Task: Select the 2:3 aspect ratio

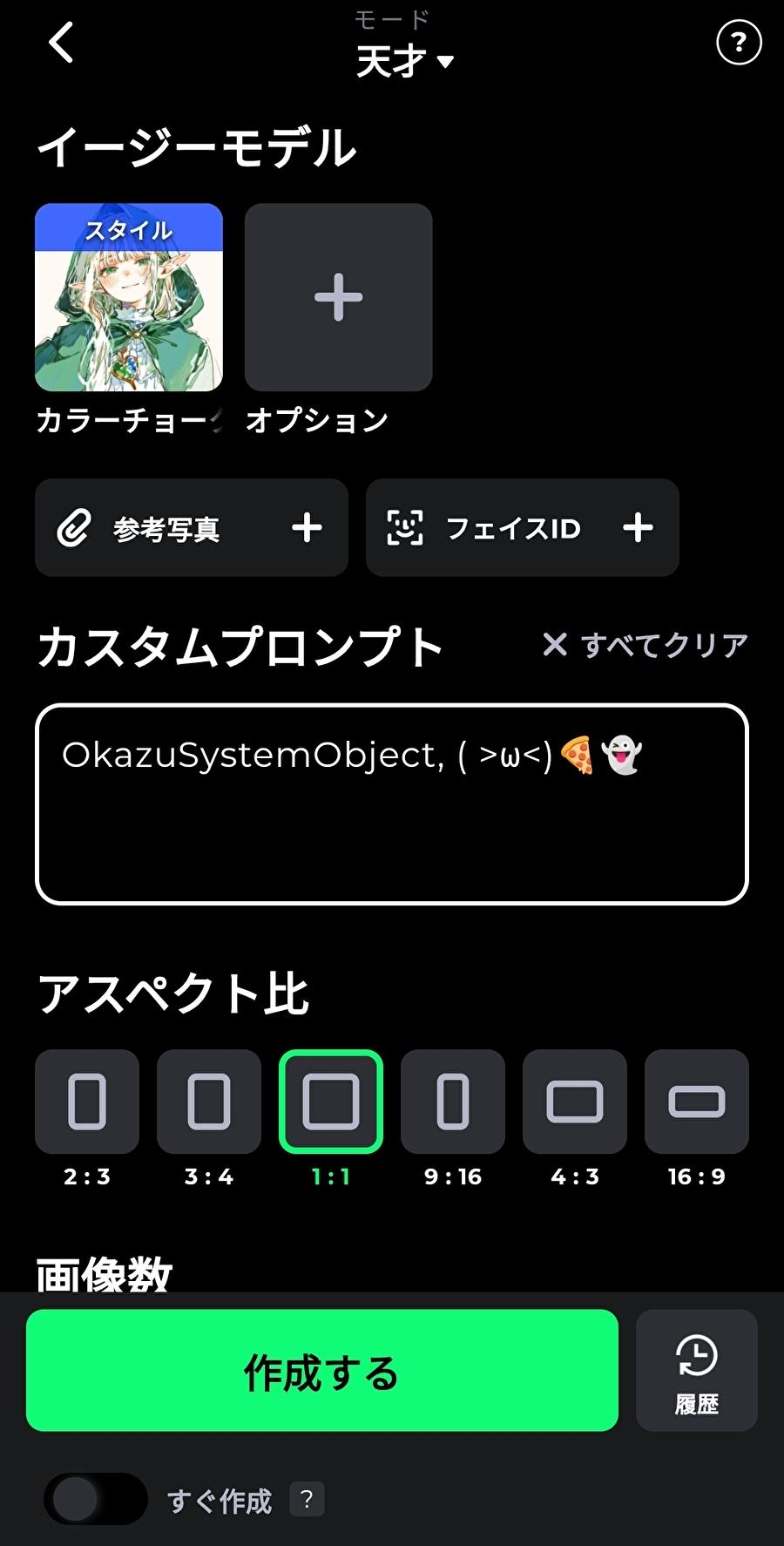Action: [87, 1102]
